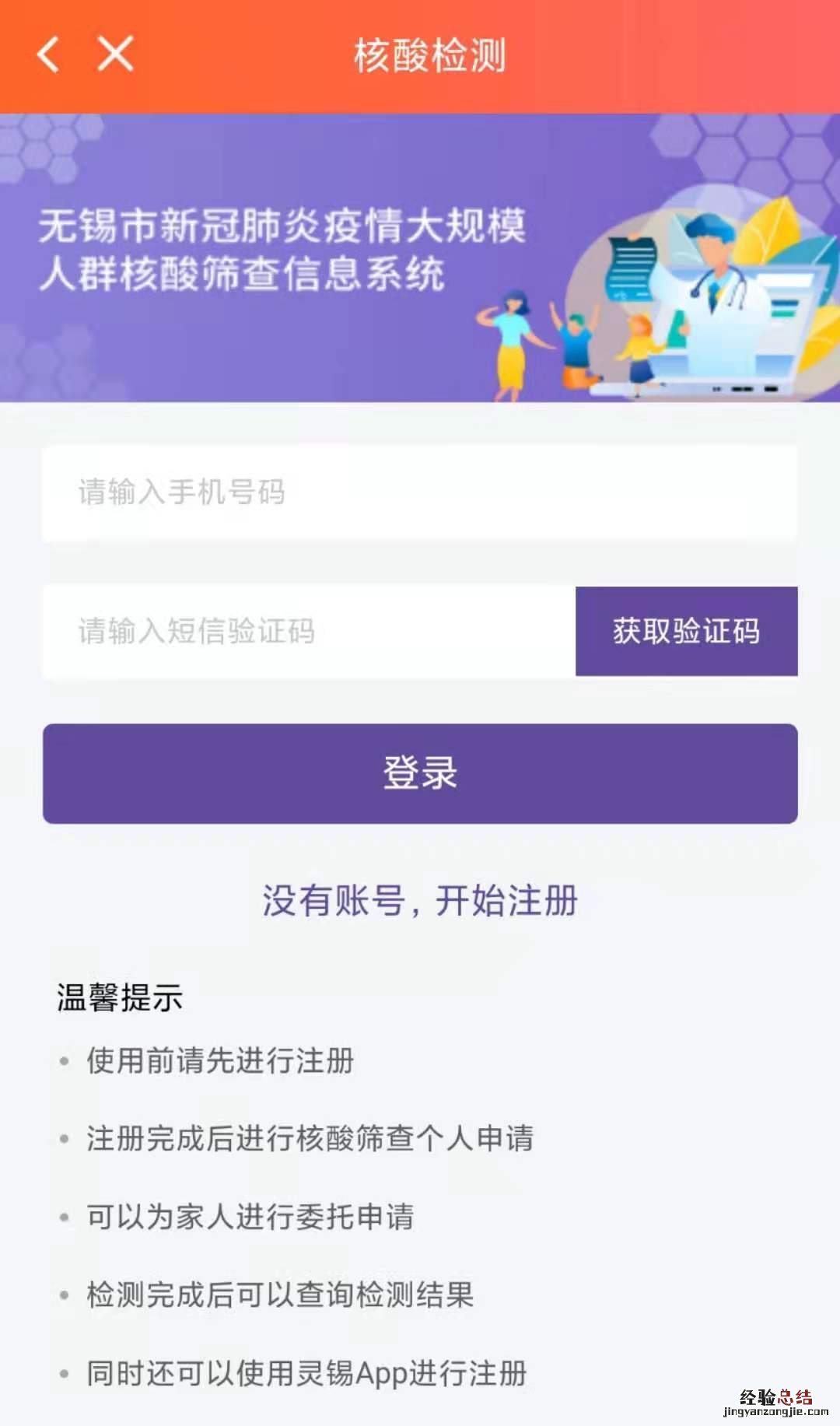Close the 核酸检测 page with the X icon
Screen dimensions: 840x1426
(x=115, y=54)
